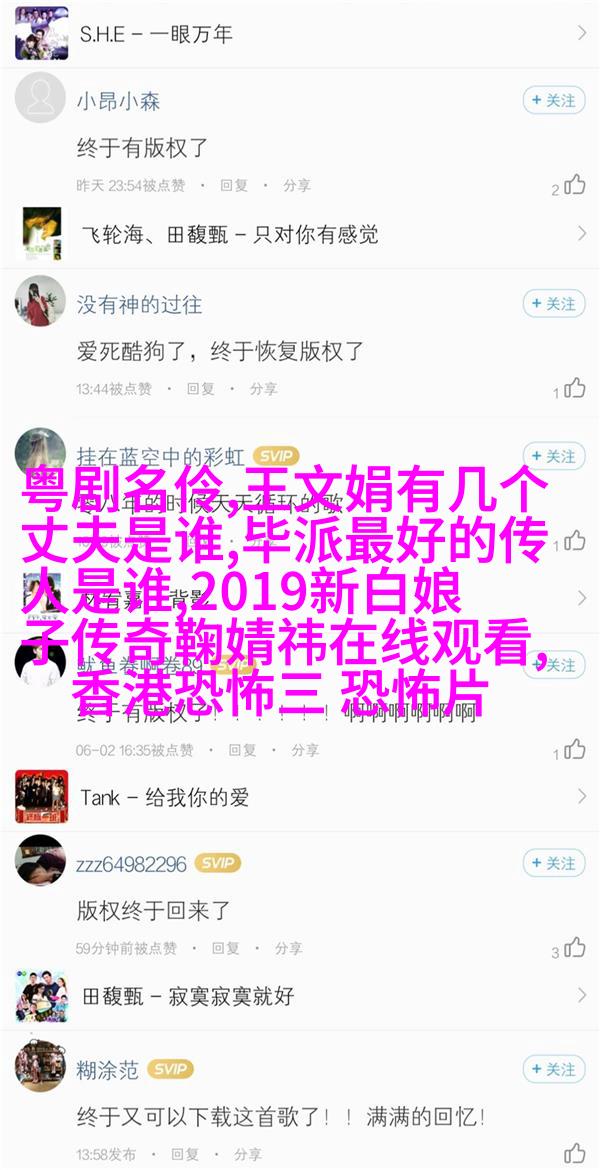Viewport: 600px width, 1170px height.
Task: Open the song Tank 给我你的爱
Action: pos(300,797)
